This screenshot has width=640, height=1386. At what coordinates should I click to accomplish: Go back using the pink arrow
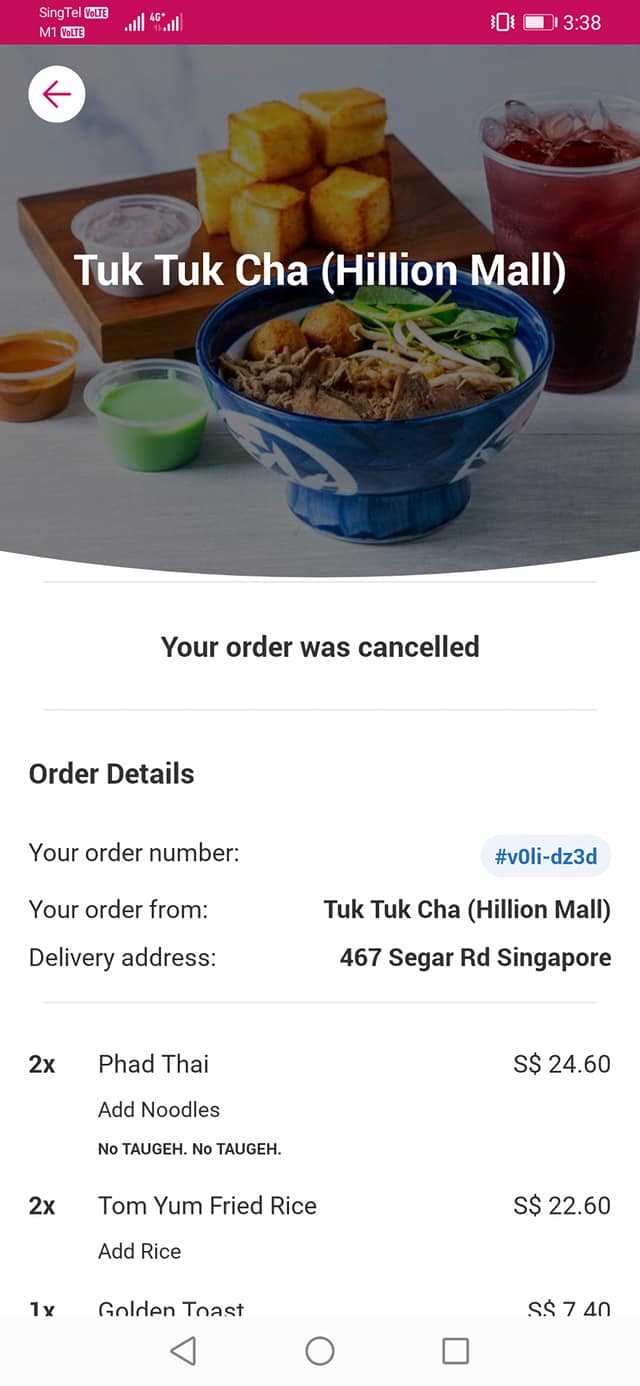[57, 94]
